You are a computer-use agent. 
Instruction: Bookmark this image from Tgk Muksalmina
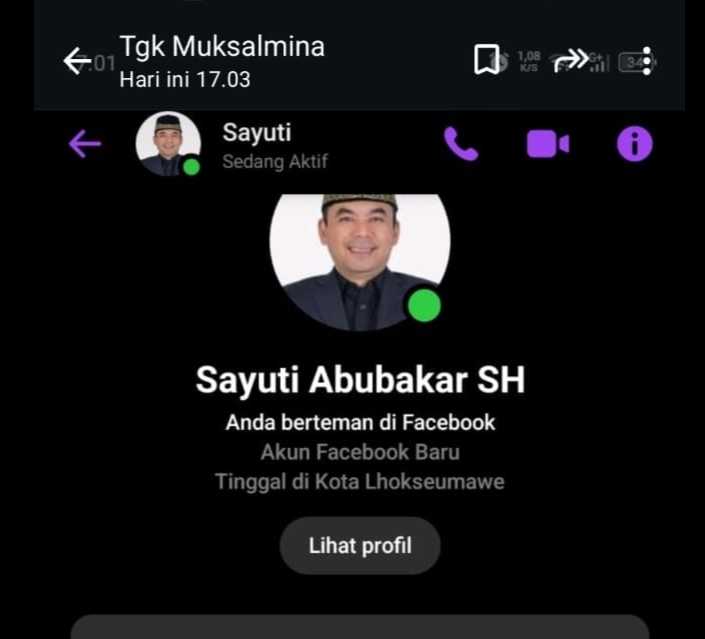485,61
